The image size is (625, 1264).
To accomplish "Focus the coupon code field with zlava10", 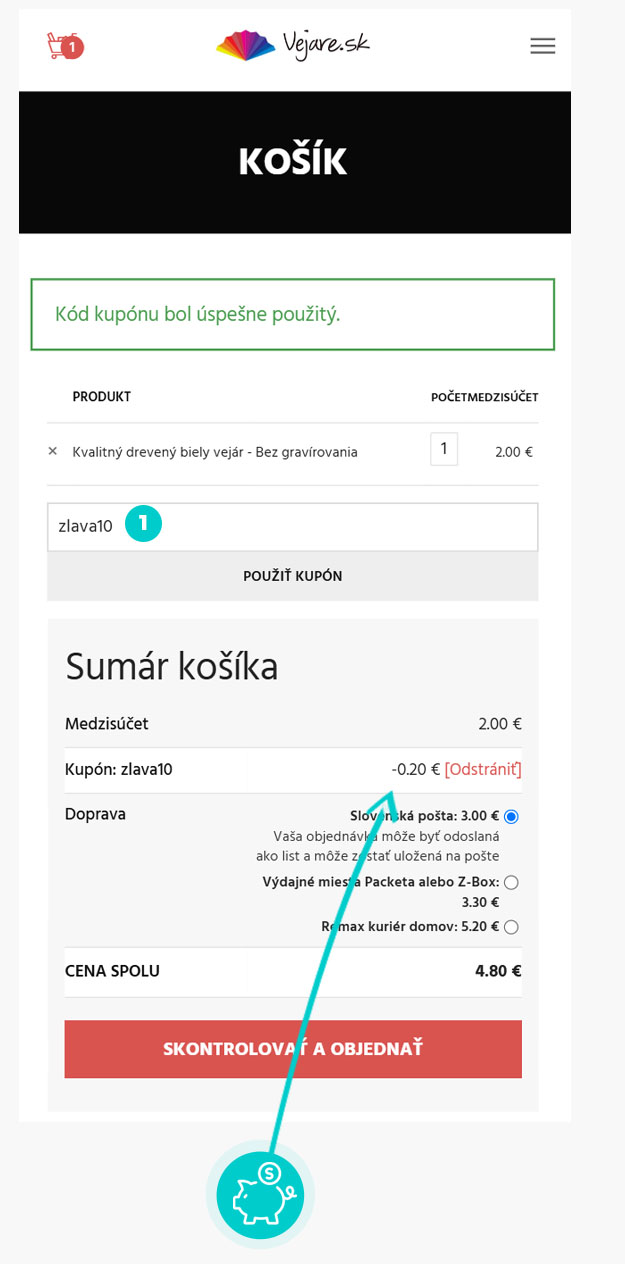I will [293, 527].
